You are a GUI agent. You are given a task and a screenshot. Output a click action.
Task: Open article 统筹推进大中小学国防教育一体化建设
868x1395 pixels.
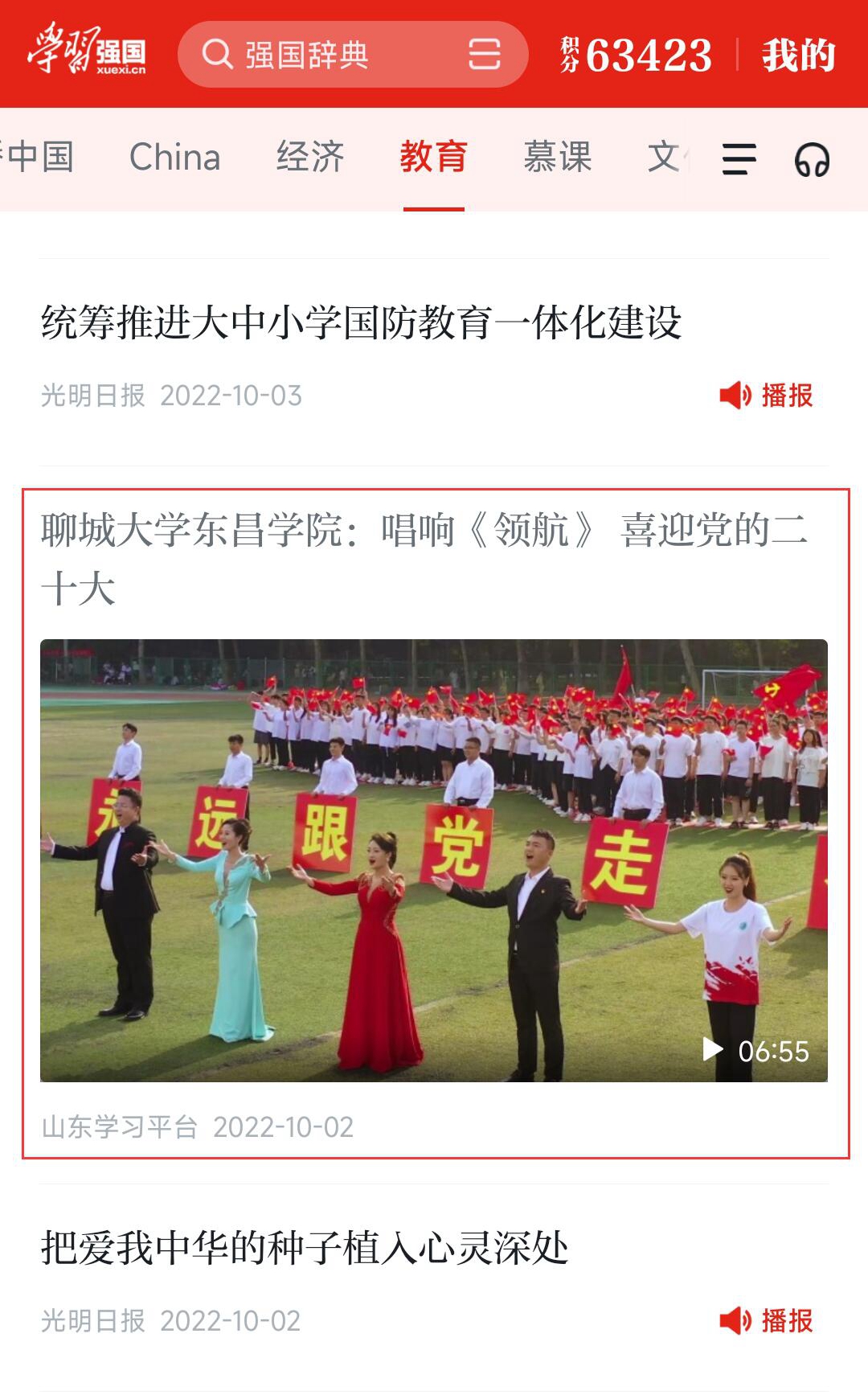(361, 323)
